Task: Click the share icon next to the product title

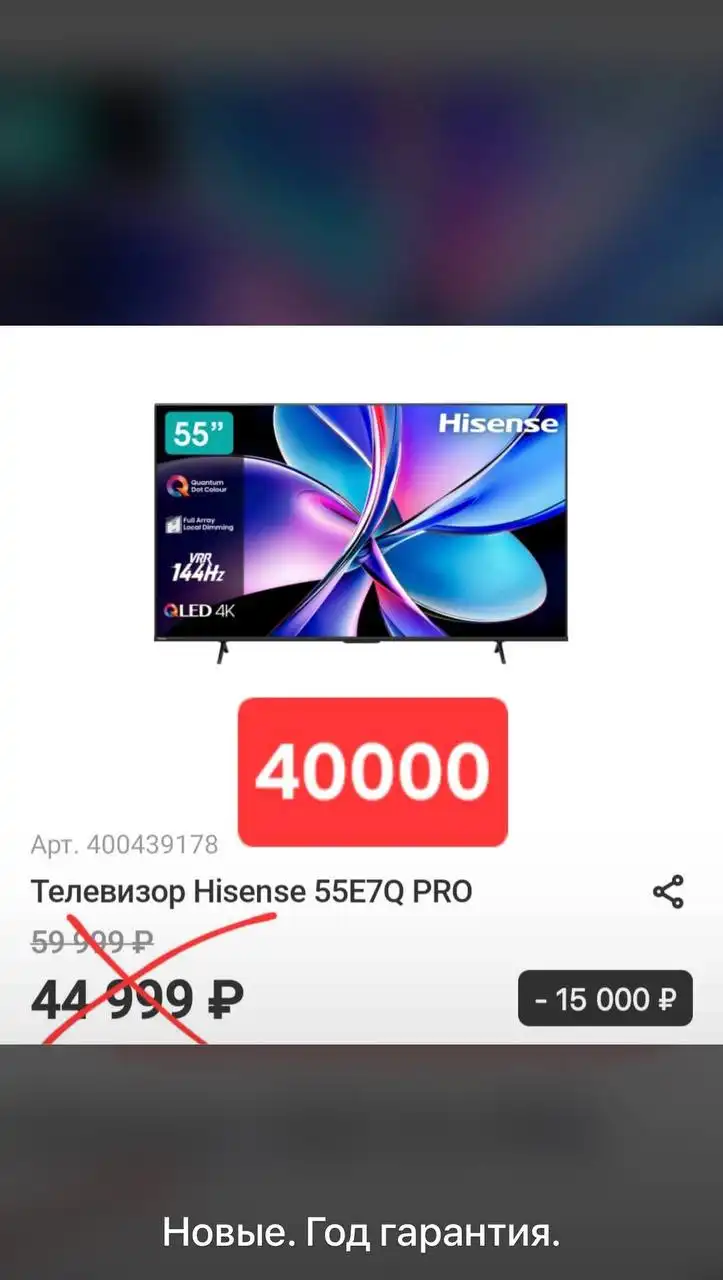Action: point(668,892)
